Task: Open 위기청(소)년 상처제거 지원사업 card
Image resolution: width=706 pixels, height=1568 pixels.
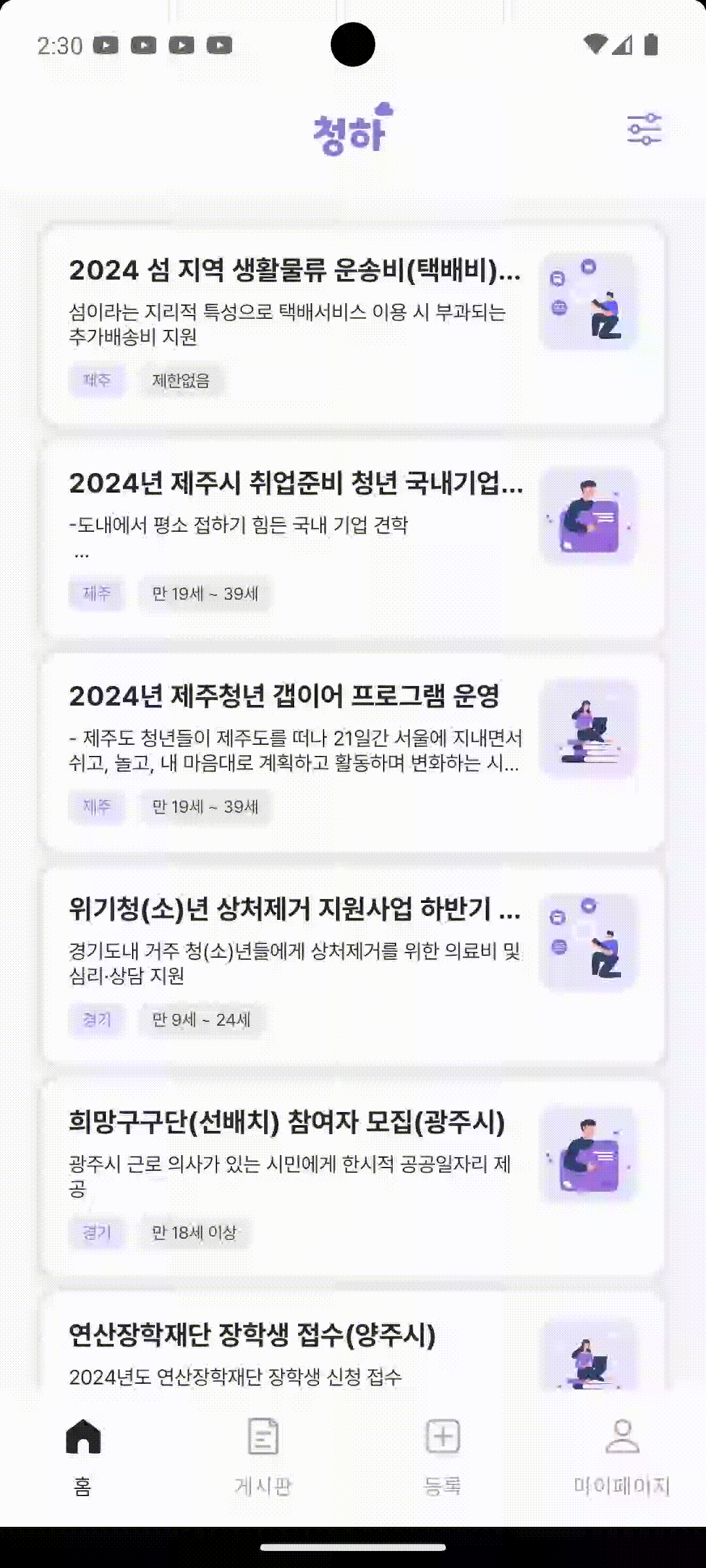Action: 353,964
